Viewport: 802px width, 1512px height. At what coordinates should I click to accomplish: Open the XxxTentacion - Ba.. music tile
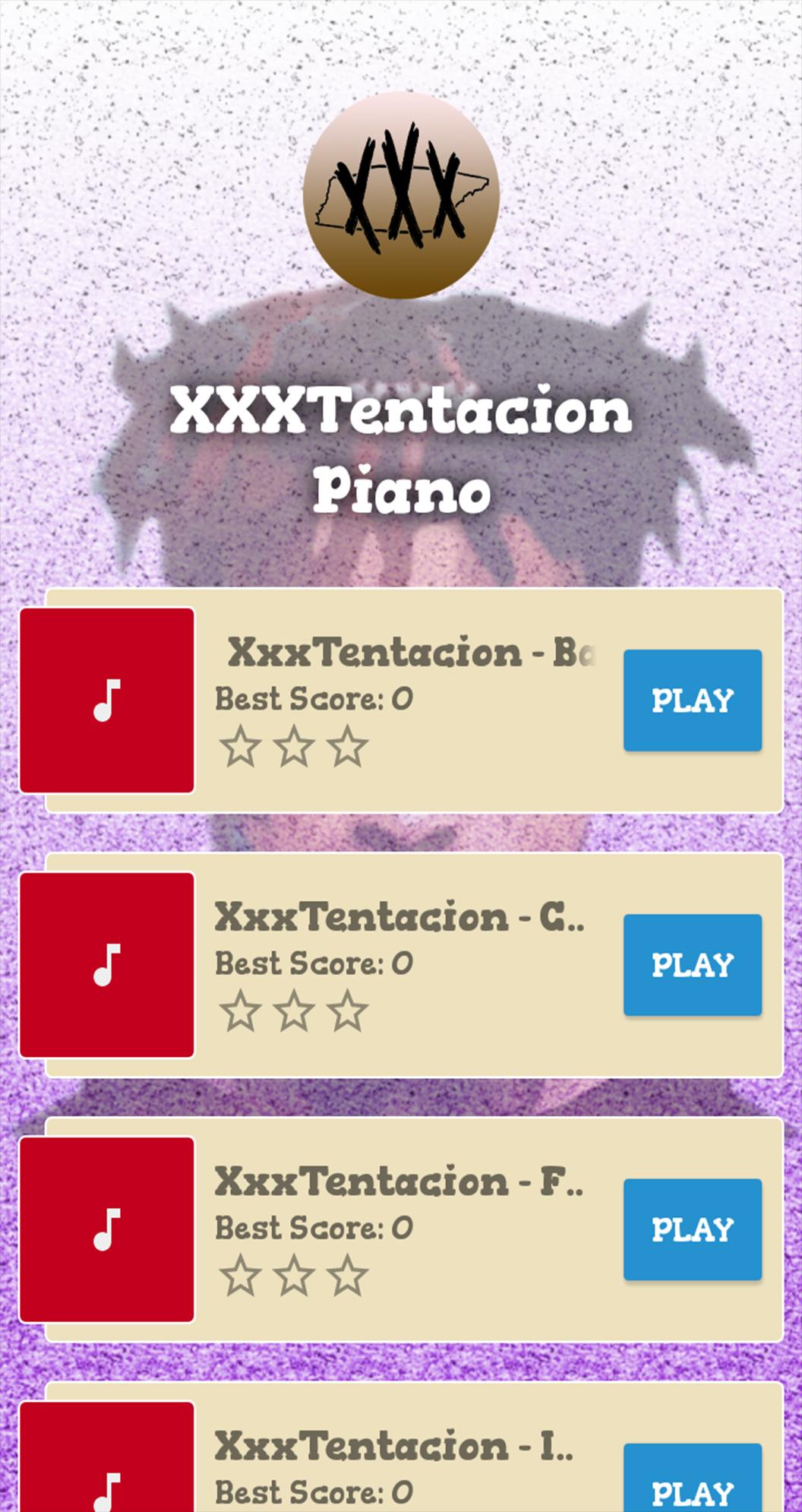coord(107,700)
